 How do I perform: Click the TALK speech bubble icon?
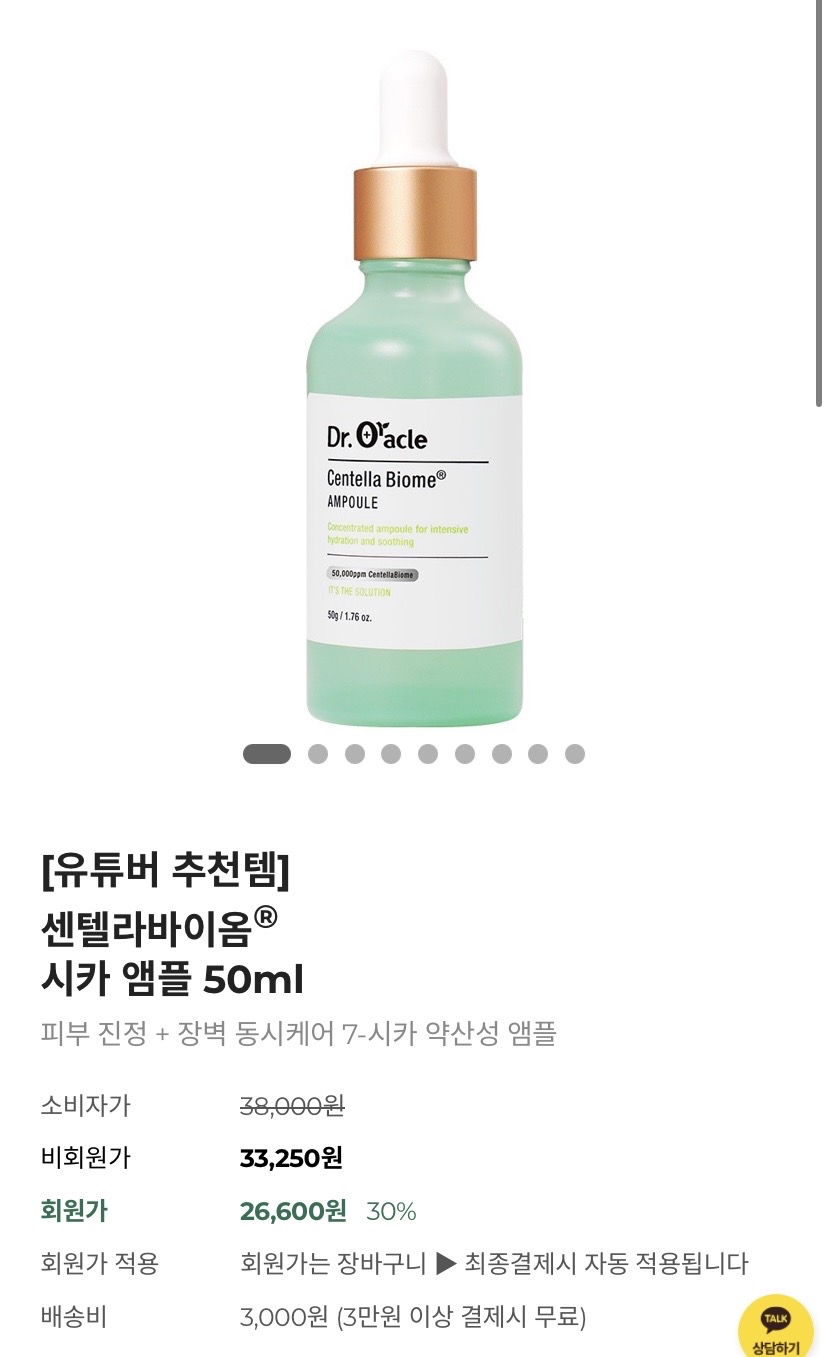coord(774,1318)
